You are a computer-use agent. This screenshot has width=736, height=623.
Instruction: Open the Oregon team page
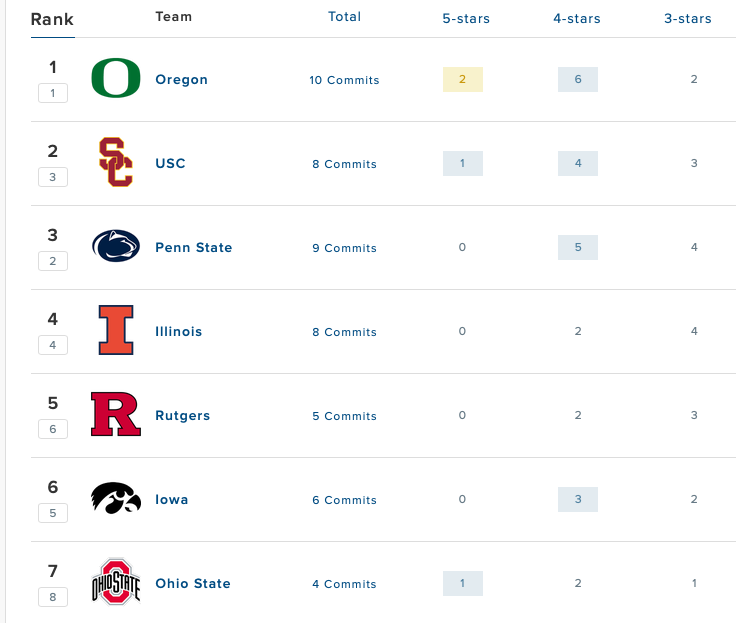coord(181,80)
